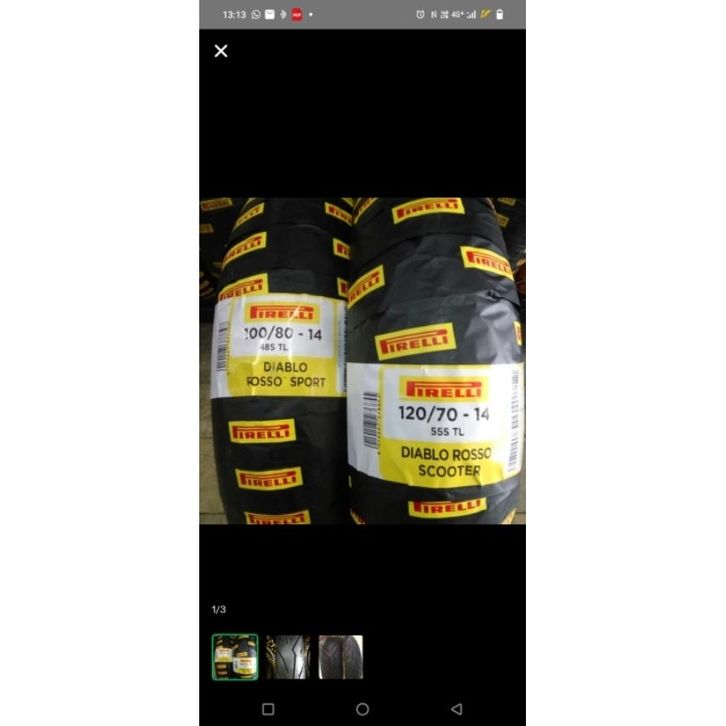View the third tire photo thumbnail
This screenshot has height=726, width=726.
tap(340, 657)
